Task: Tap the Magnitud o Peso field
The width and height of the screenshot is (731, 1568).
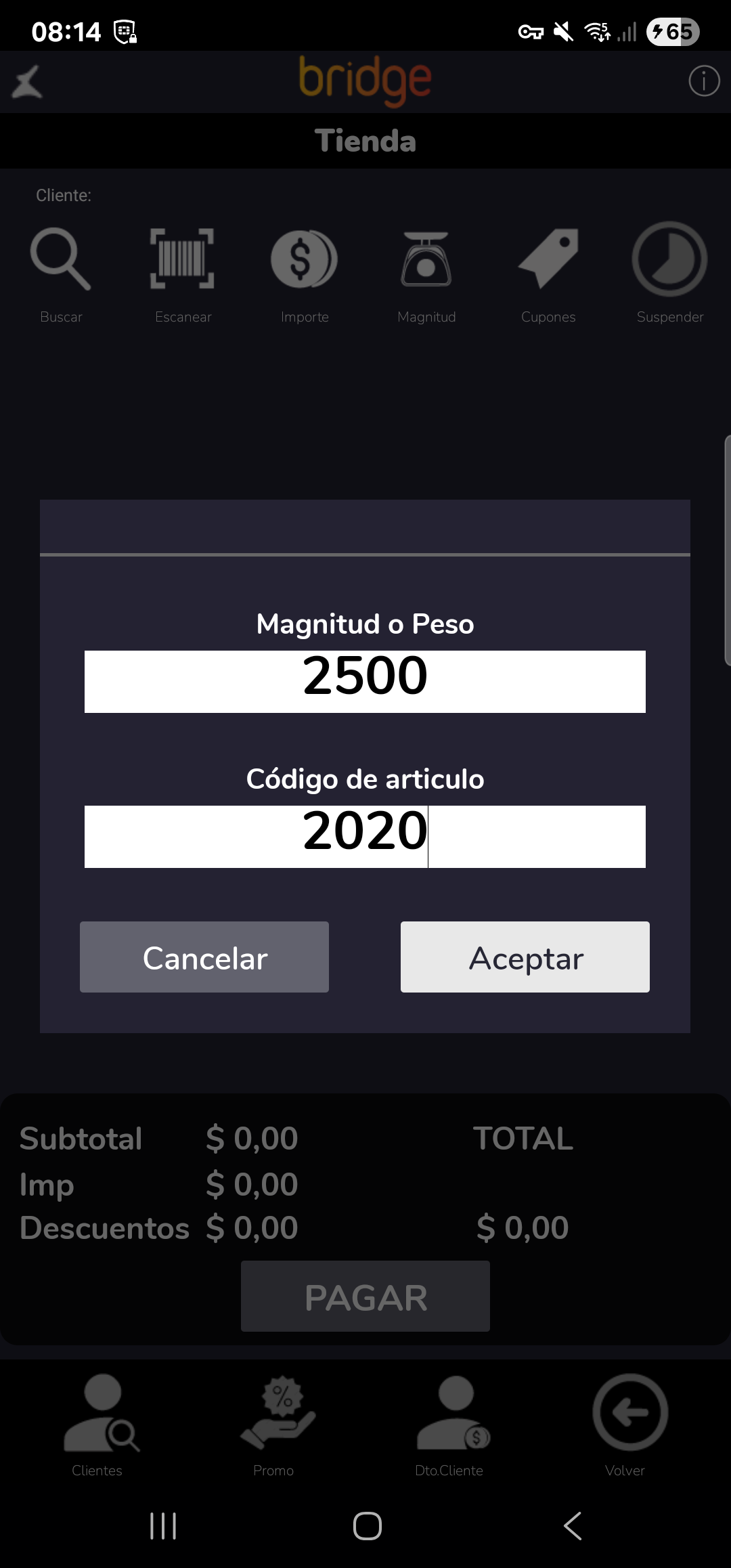Action: click(x=365, y=681)
